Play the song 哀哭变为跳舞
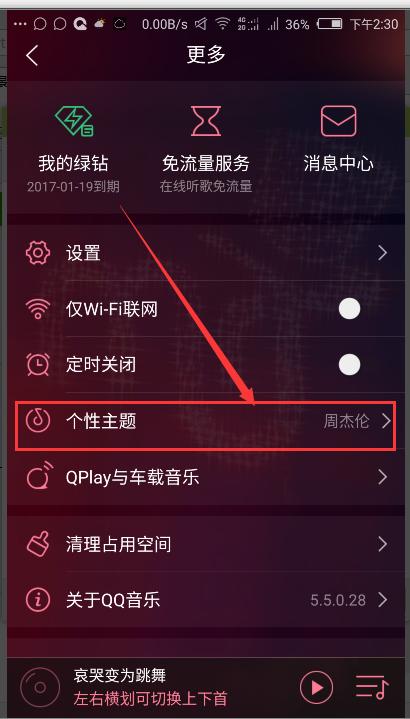Image resolution: width=410 pixels, height=719 pixels. pyautogui.click(x=316, y=687)
